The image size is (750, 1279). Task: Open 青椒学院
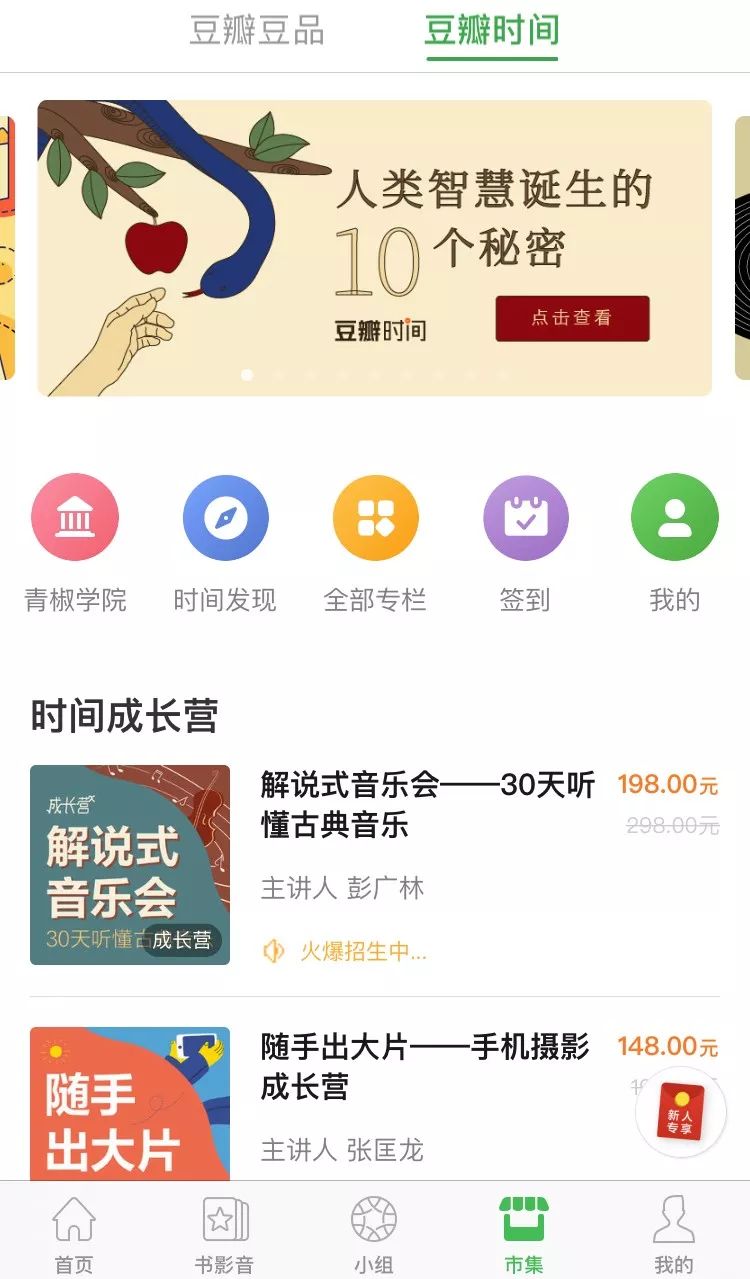75,518
